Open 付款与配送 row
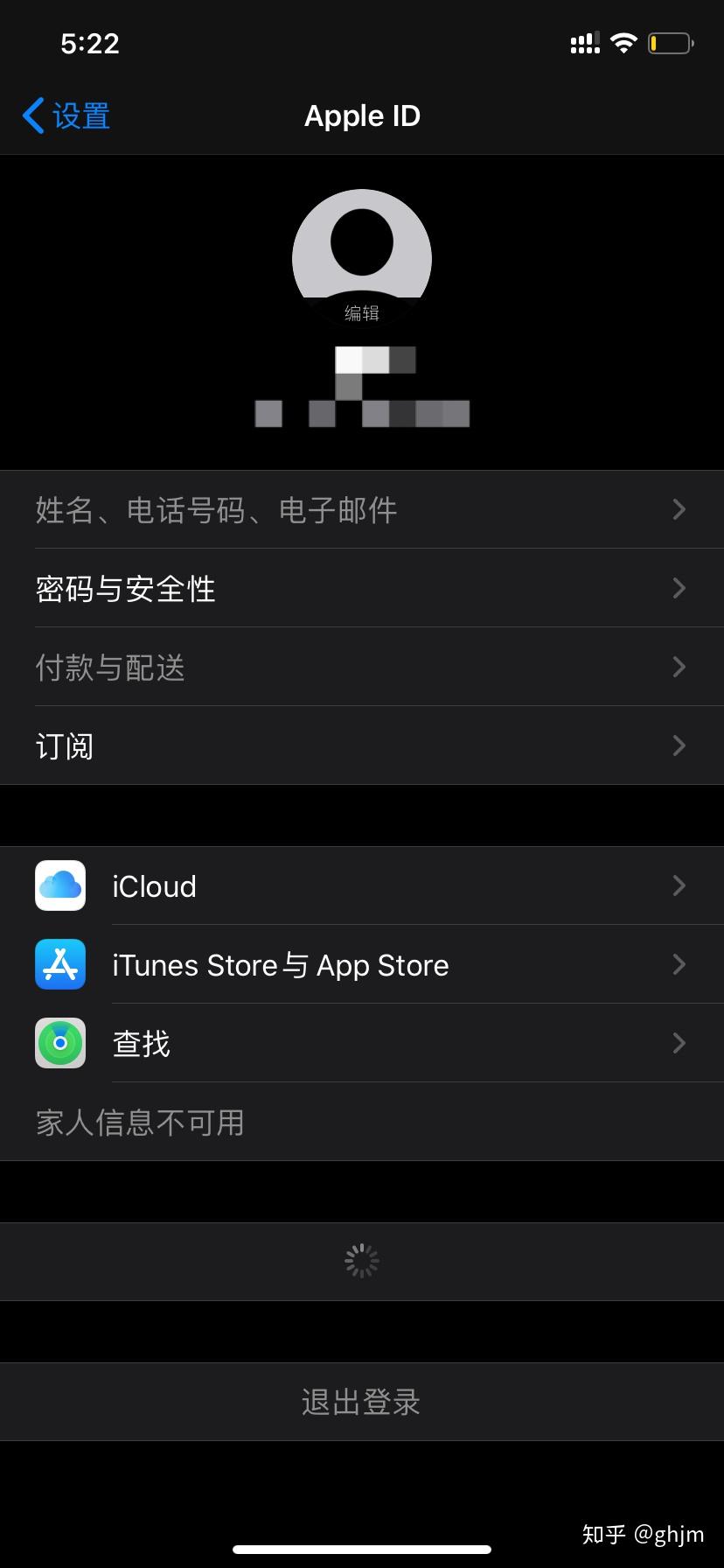724x1568 pixels. click(x=362, y=667)
